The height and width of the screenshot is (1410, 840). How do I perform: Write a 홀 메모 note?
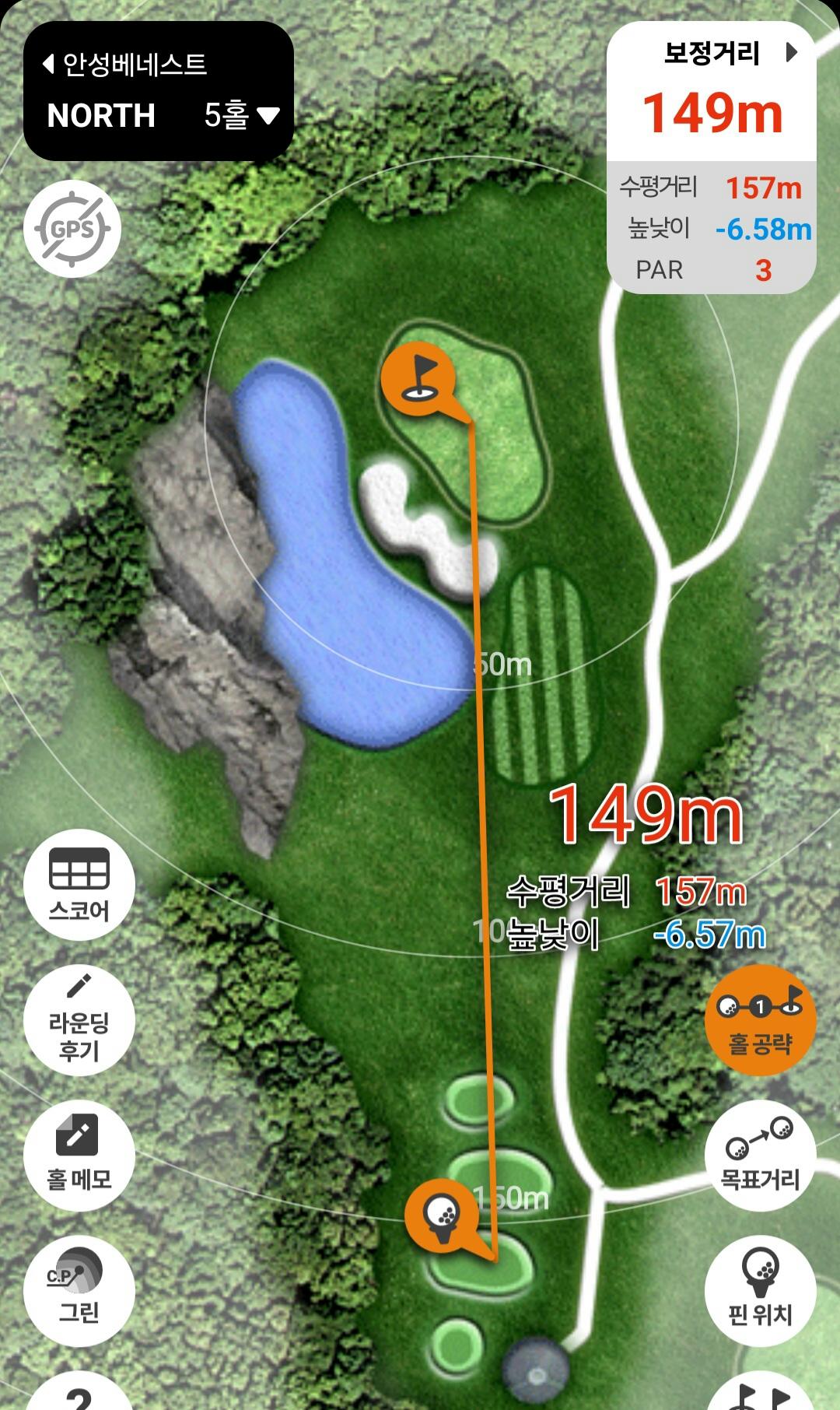[x=79, y=1153]
